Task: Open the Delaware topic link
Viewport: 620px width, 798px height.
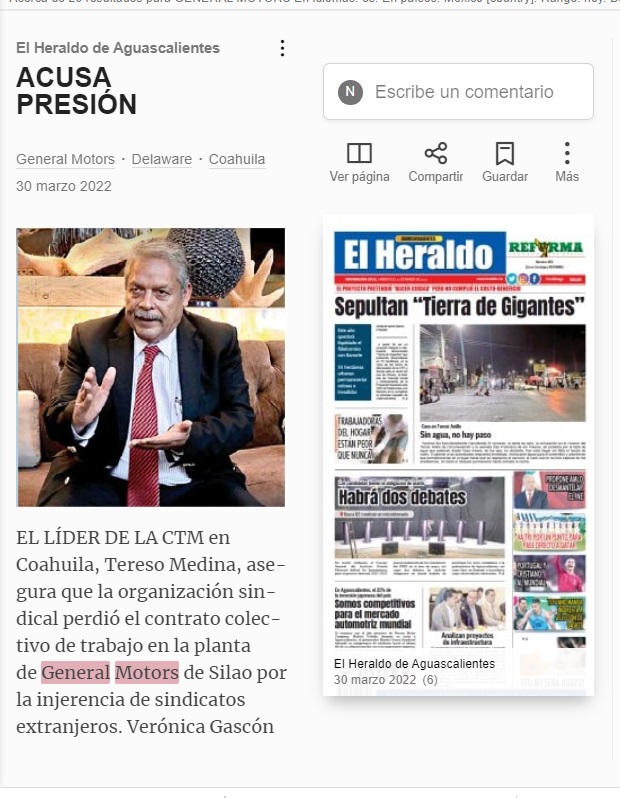Action: point(161,159)
